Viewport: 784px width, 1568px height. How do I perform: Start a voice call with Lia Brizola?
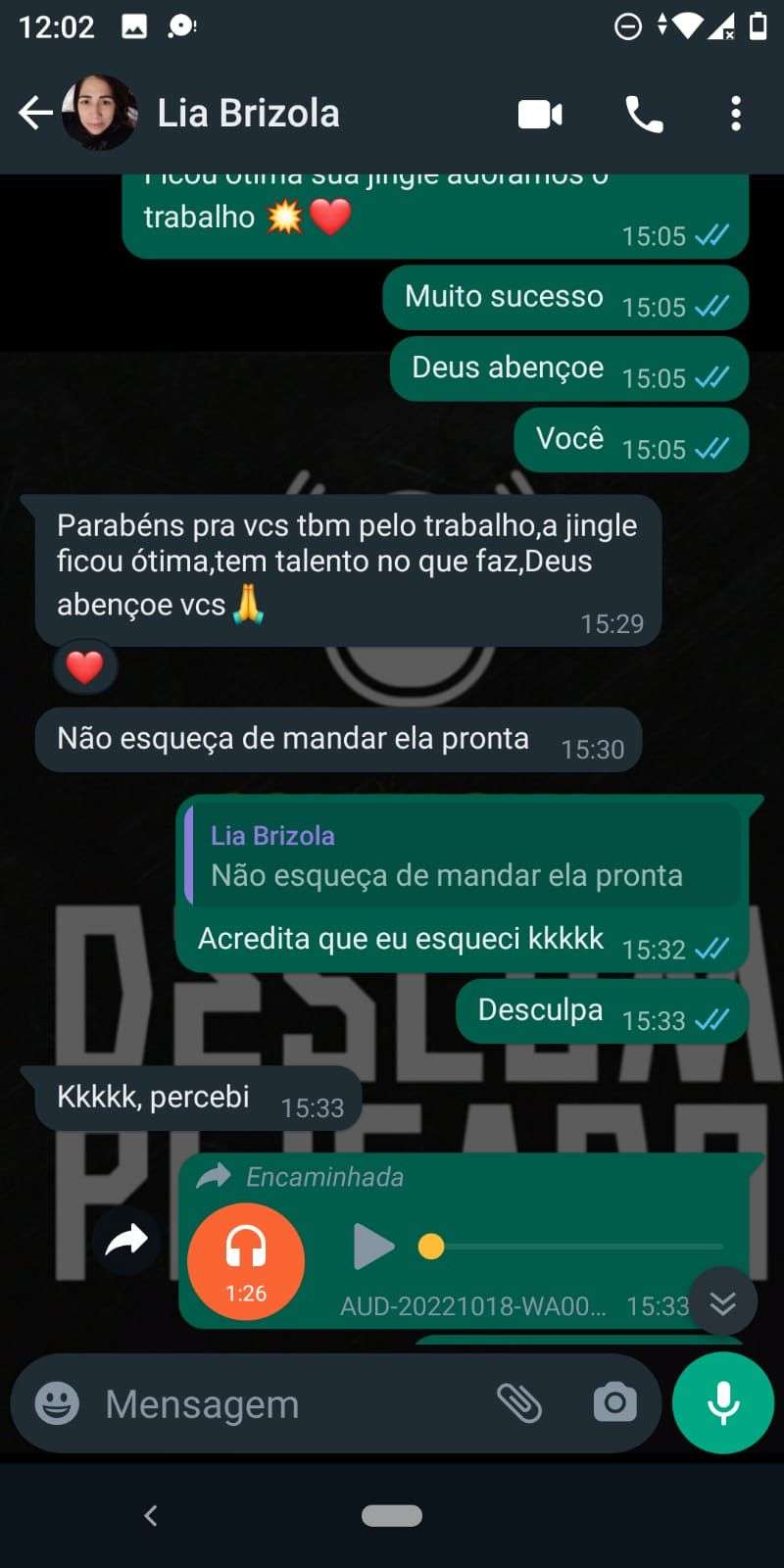(x=644, y=115)
